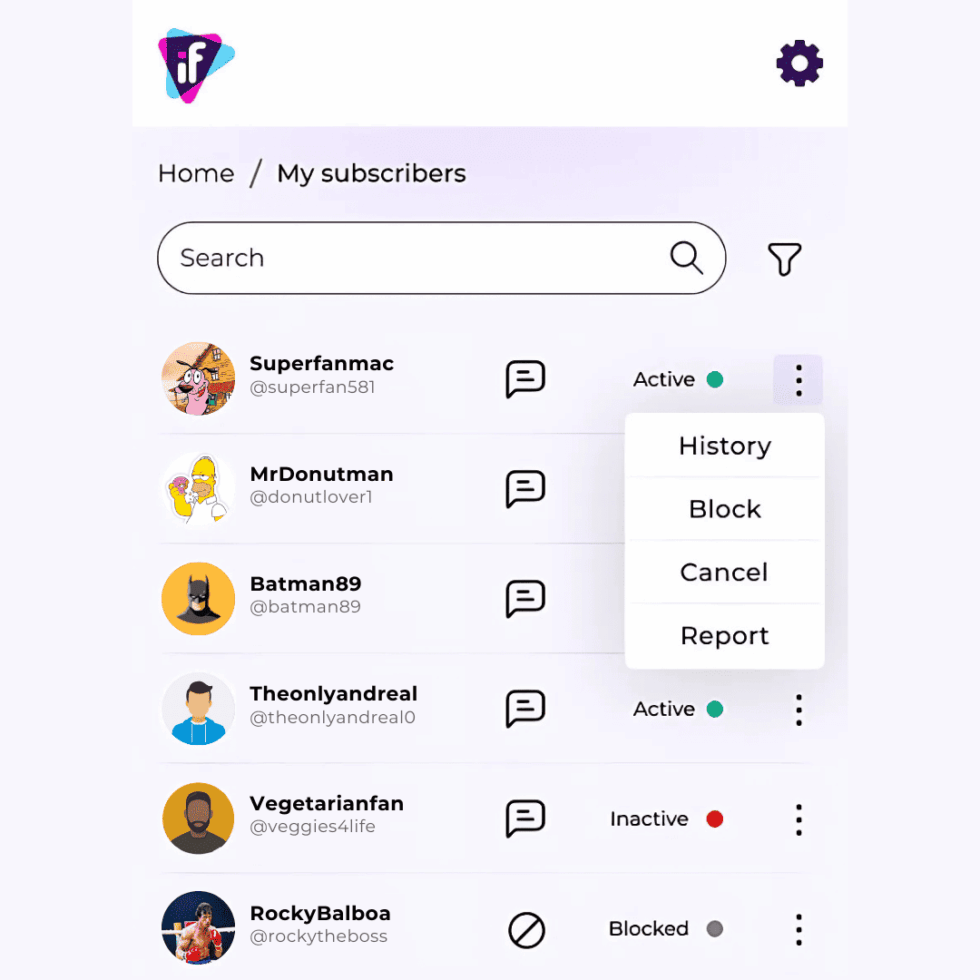Message Theonlyandreal
Screen dimensions: 980x980
[525, 708]
